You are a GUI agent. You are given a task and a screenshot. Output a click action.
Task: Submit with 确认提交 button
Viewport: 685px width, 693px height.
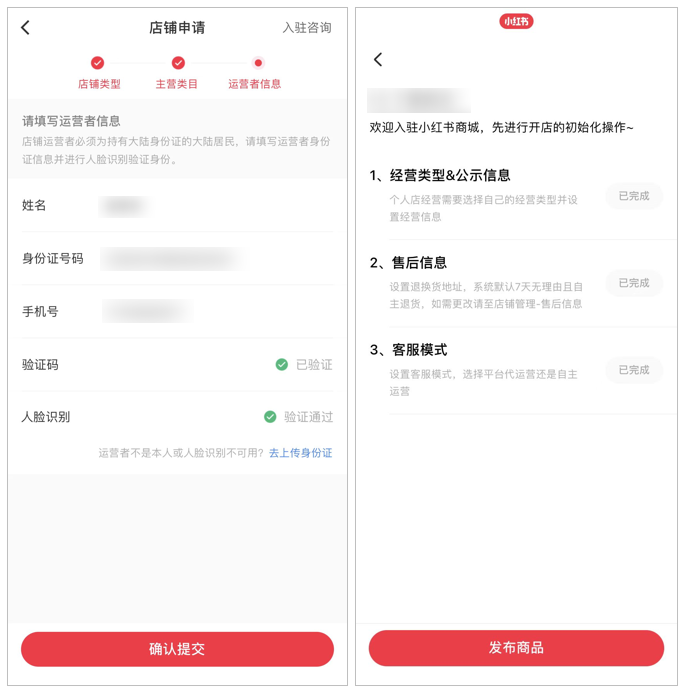click(x=177, y=649)
